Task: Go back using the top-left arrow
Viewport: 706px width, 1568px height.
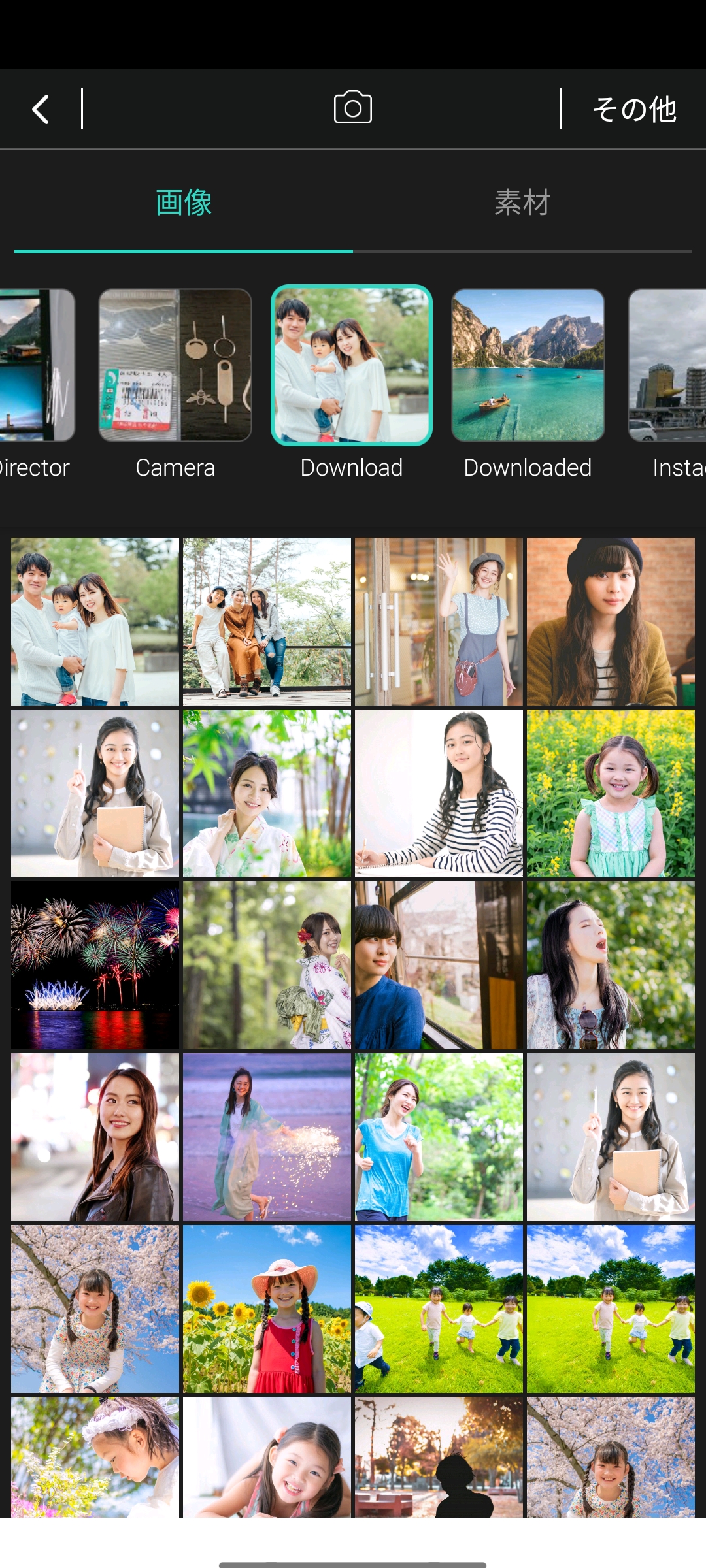Action: (41, 109)
